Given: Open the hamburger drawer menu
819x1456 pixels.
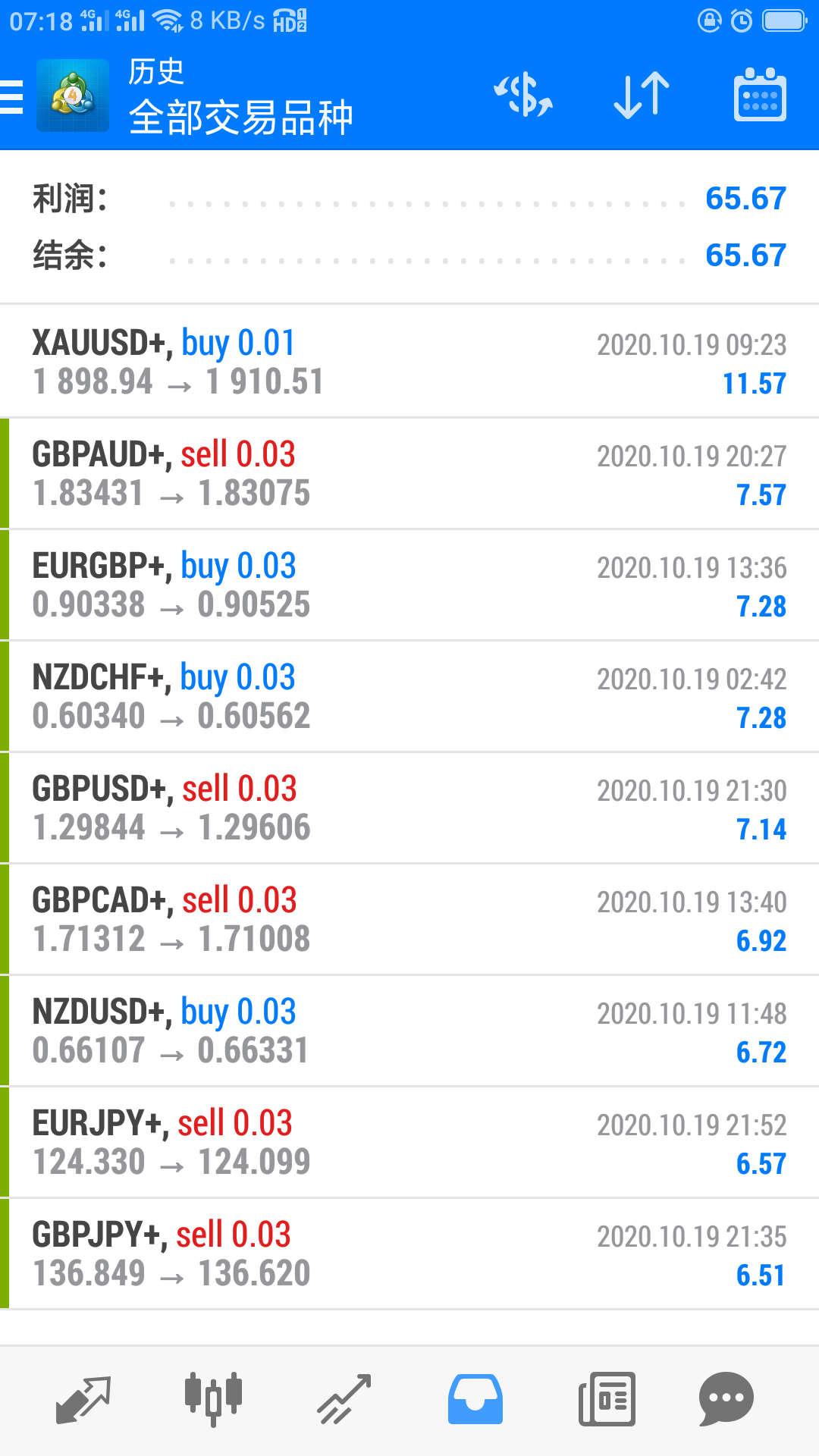Looking at the screenshot, I should point(12,97).
